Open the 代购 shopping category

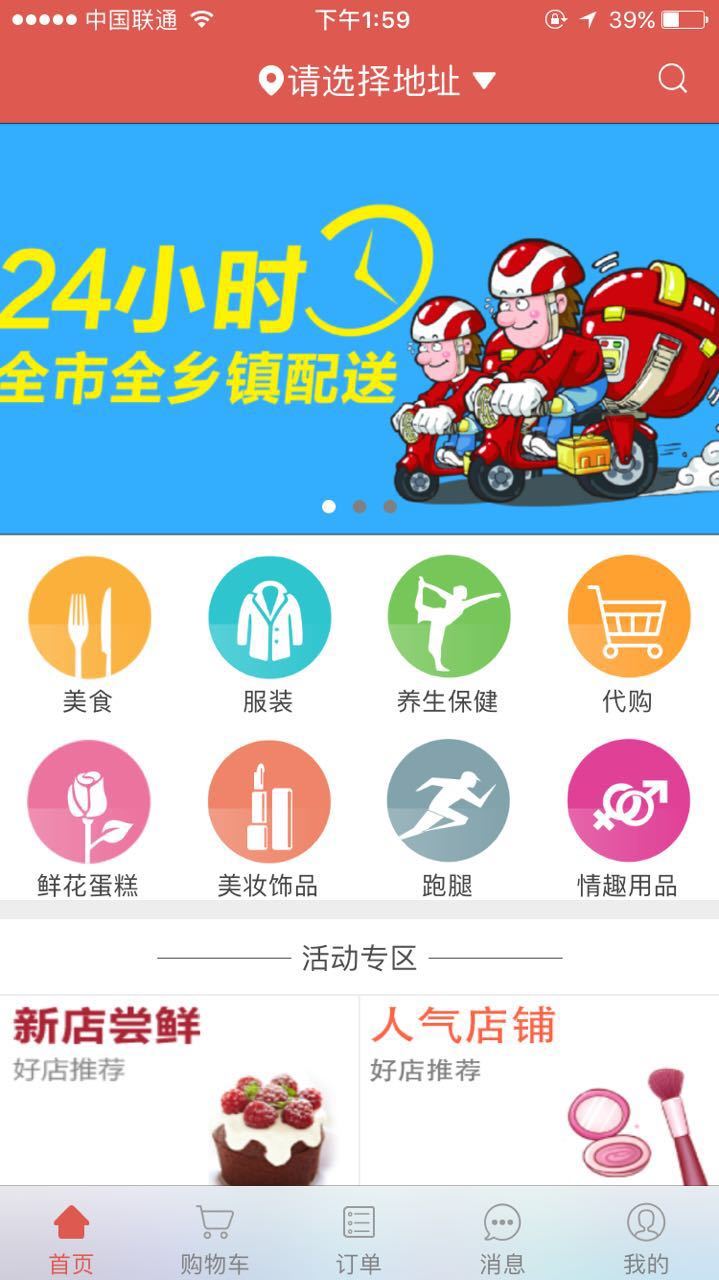628,635
